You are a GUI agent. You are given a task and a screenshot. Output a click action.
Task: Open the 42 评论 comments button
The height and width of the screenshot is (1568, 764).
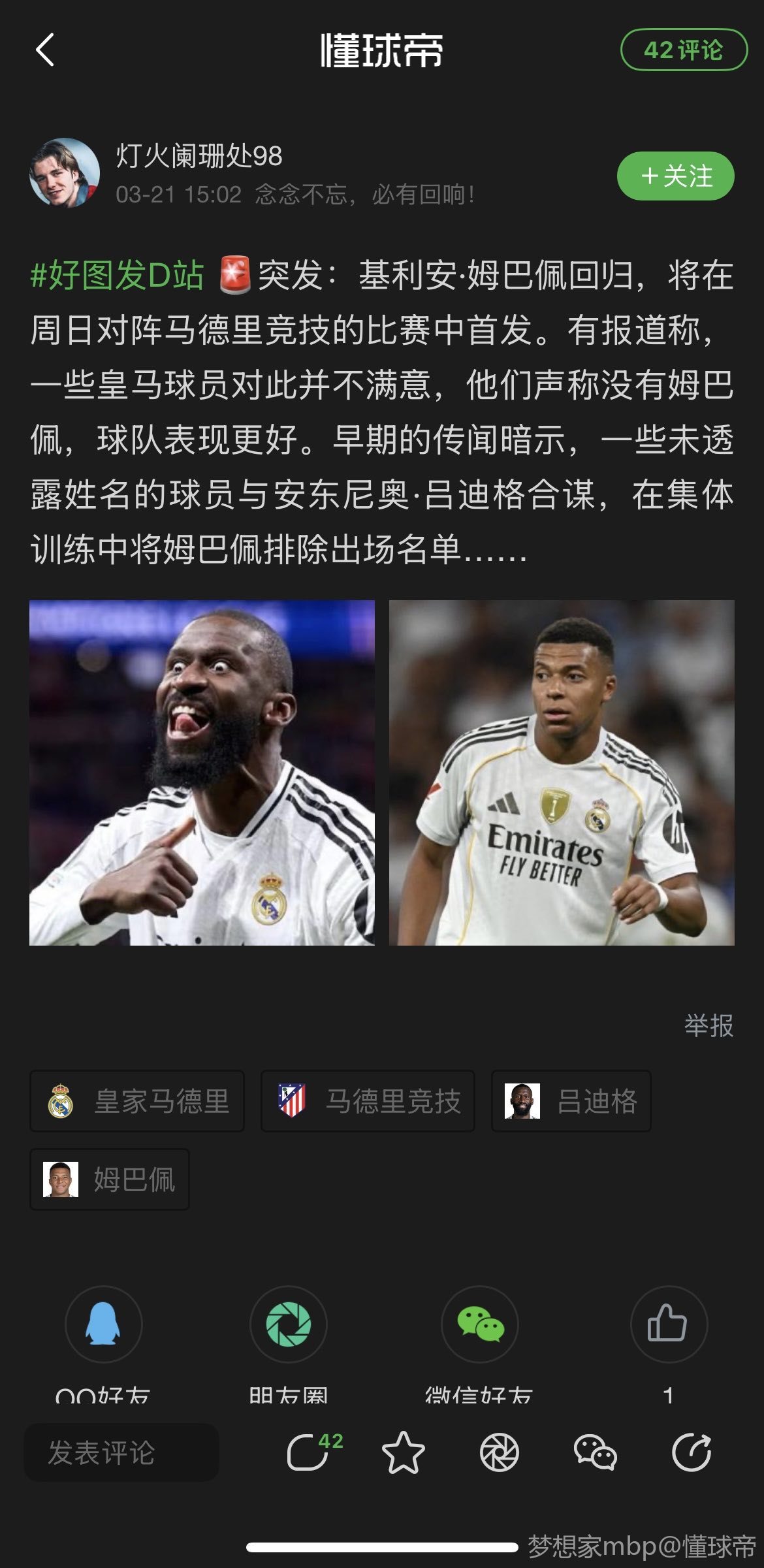tap(683, 50)
